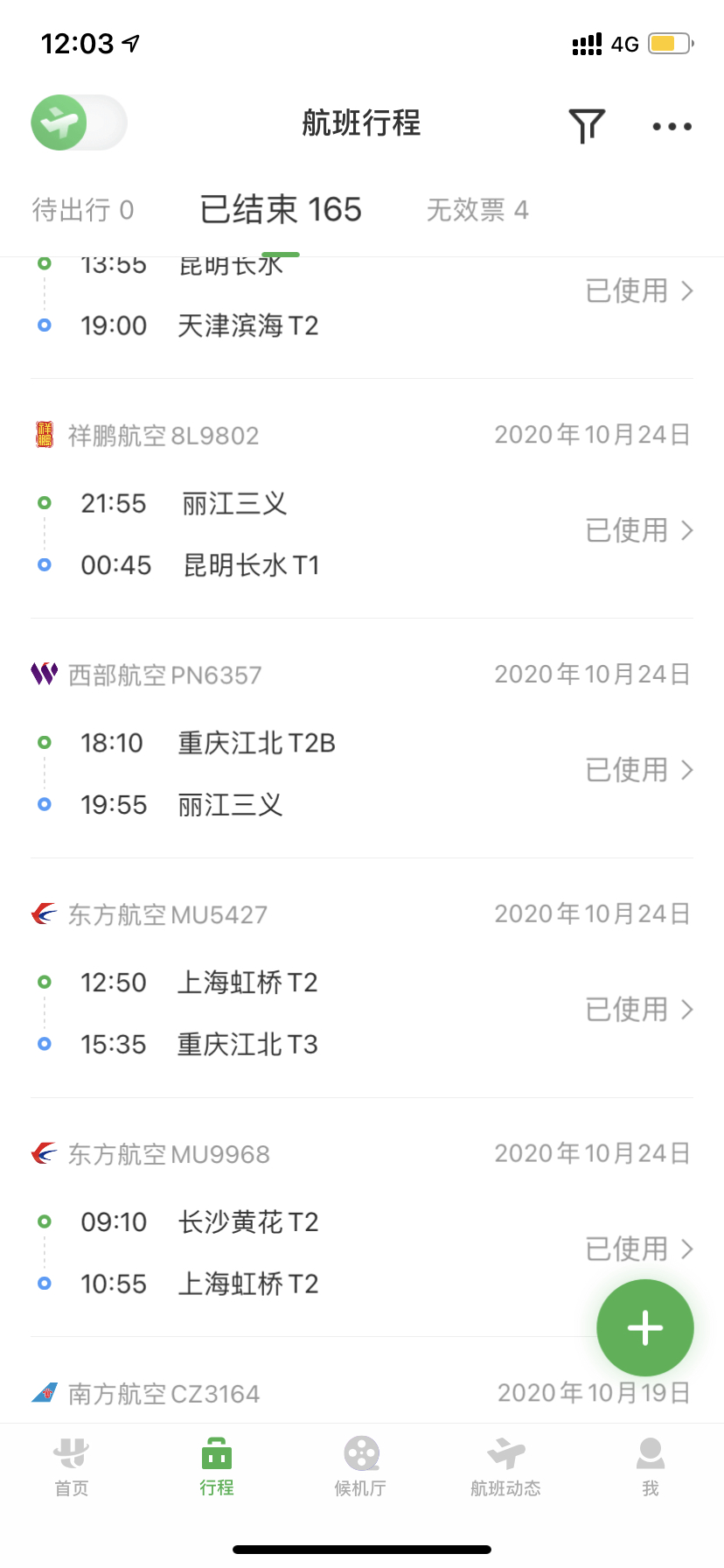Switch to the 候机厅 tab
This screenshot has width=724, height=1568.
tap(361, 1466)
